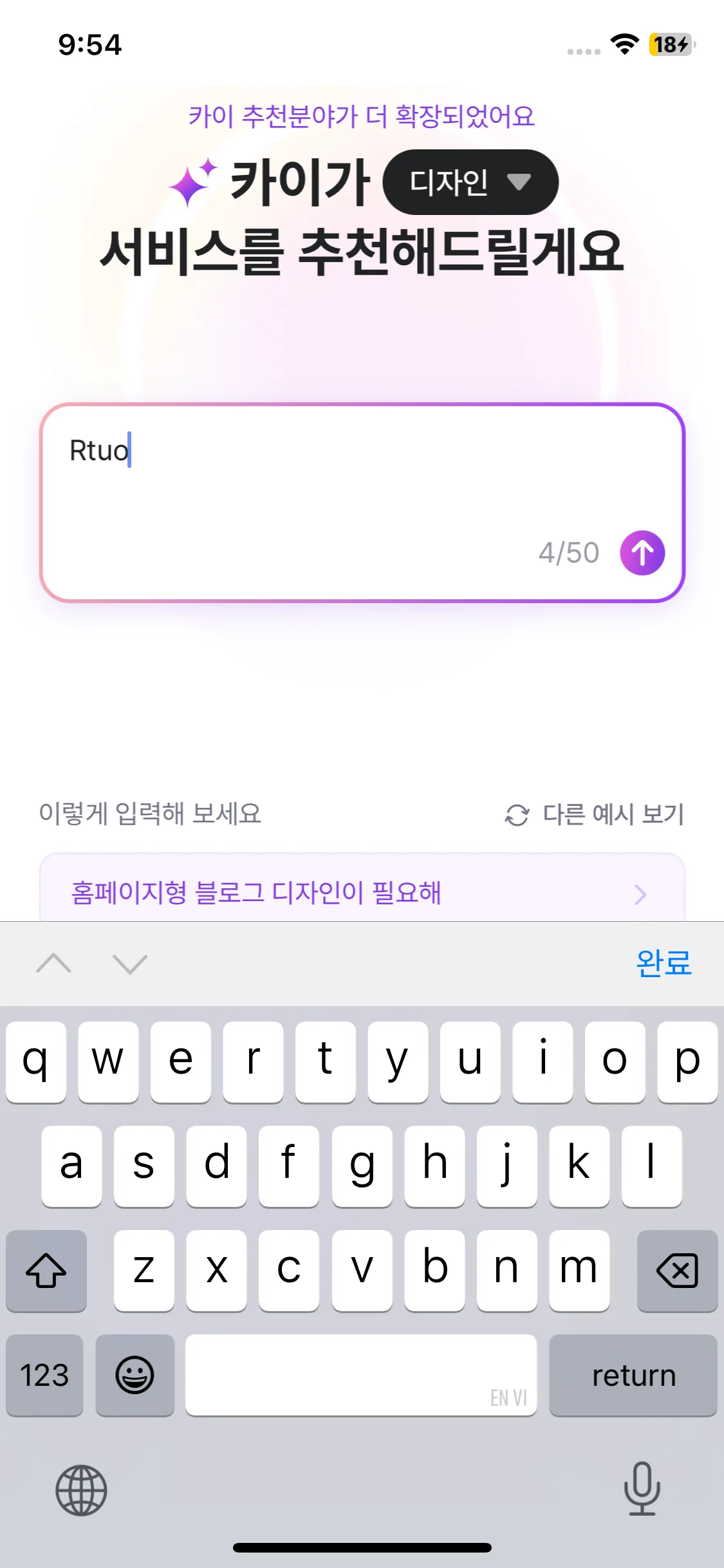Open the 디자인 category dropdown
The image size is (724, 1568).
[470, 182]
